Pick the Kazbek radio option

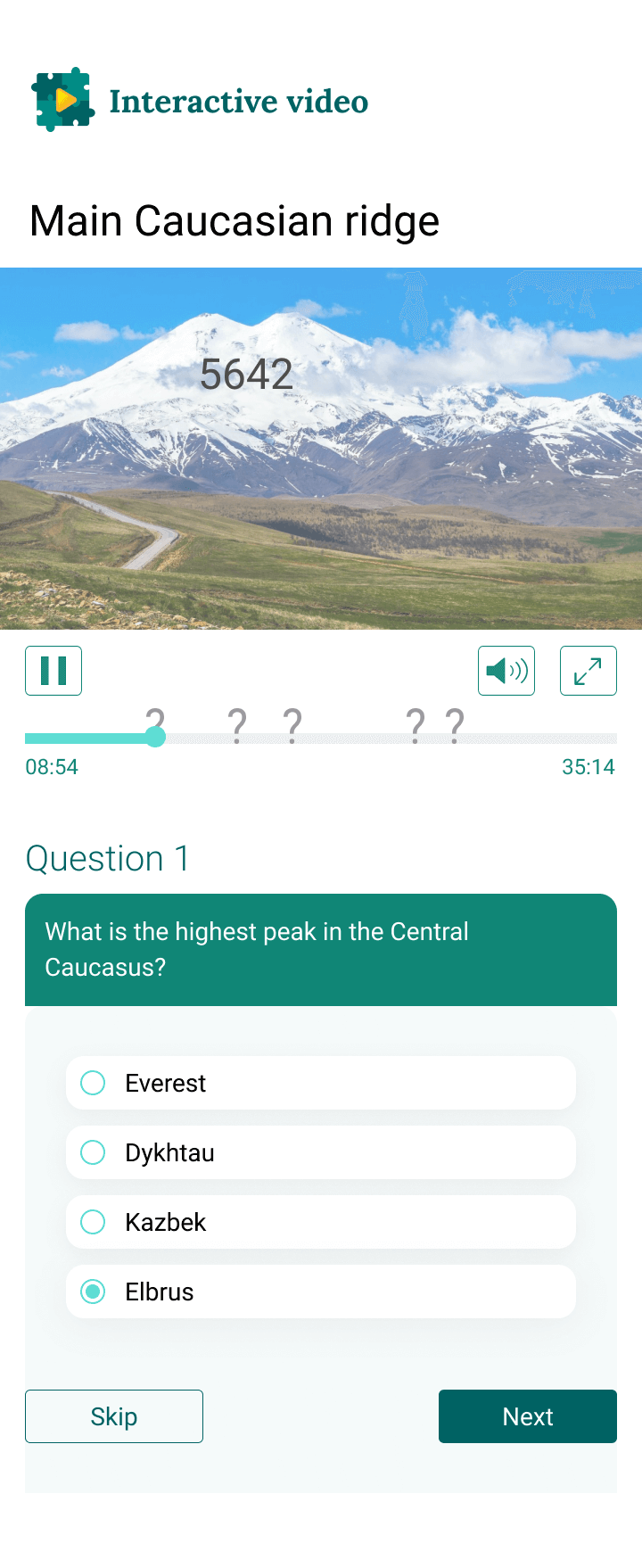click(x=93, y=1222)
